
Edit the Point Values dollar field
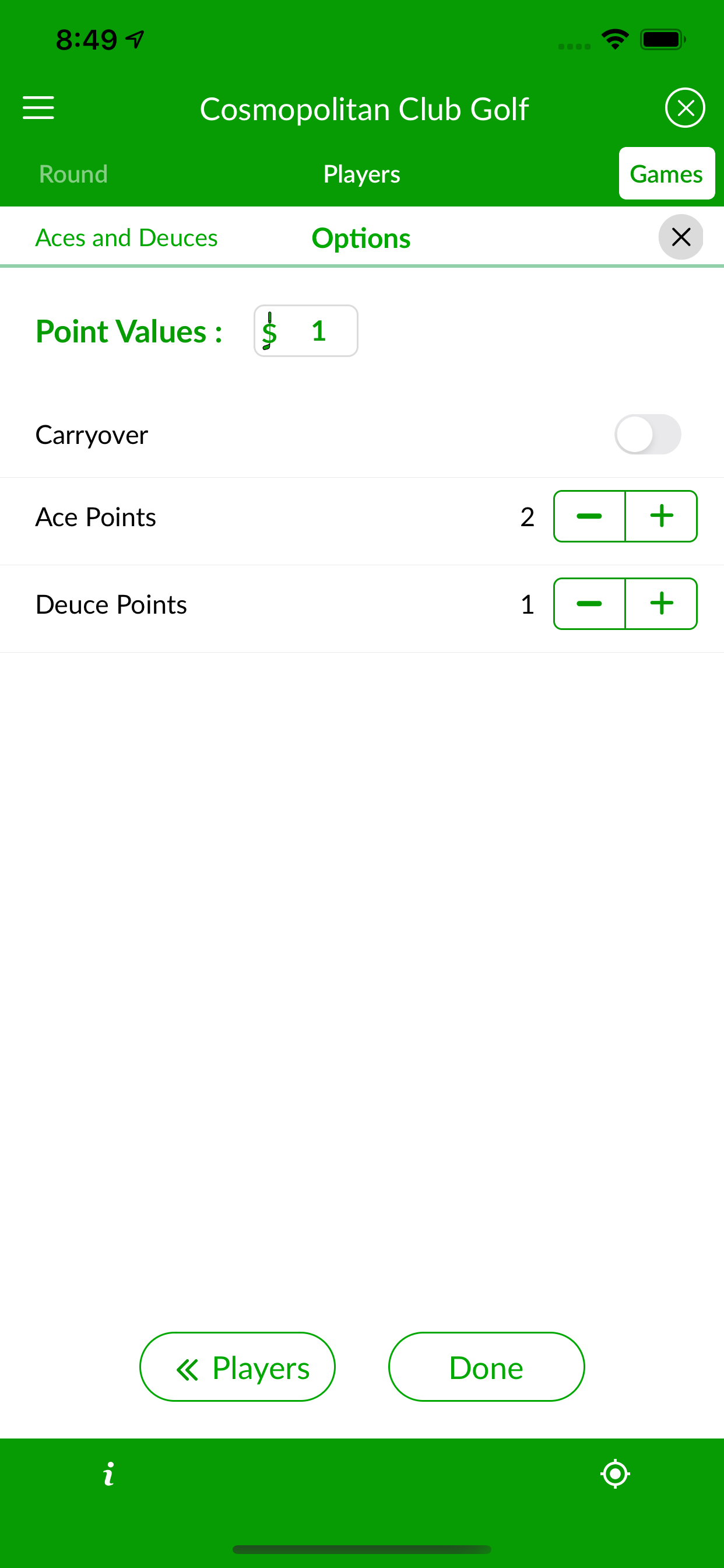(306, 331)
